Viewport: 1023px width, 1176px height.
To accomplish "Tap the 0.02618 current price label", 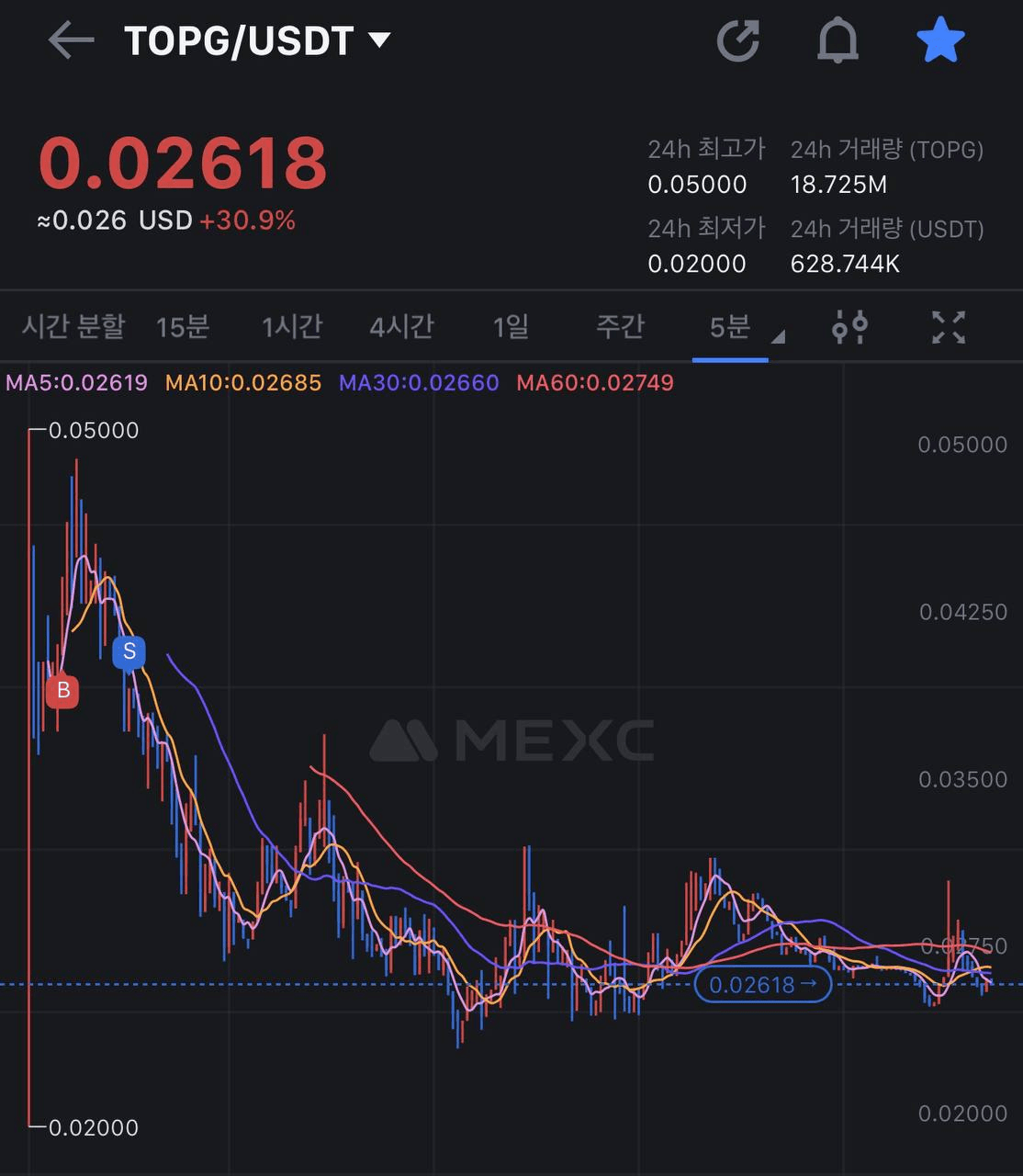I will pos(762,985).
